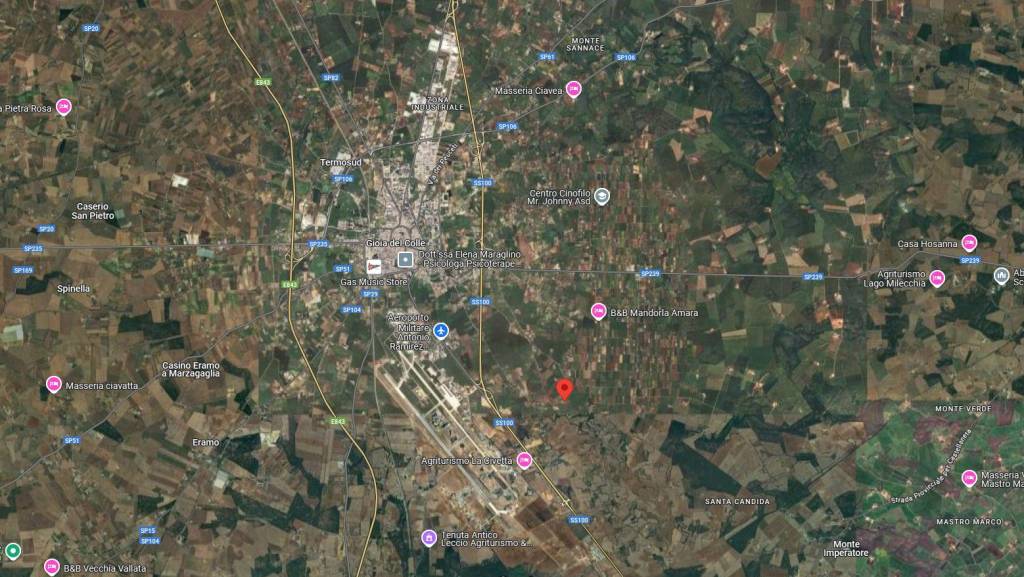Select Masseria Ciavea lodging pin
The image size is (1024, 577).
click(x=573, y=89)
